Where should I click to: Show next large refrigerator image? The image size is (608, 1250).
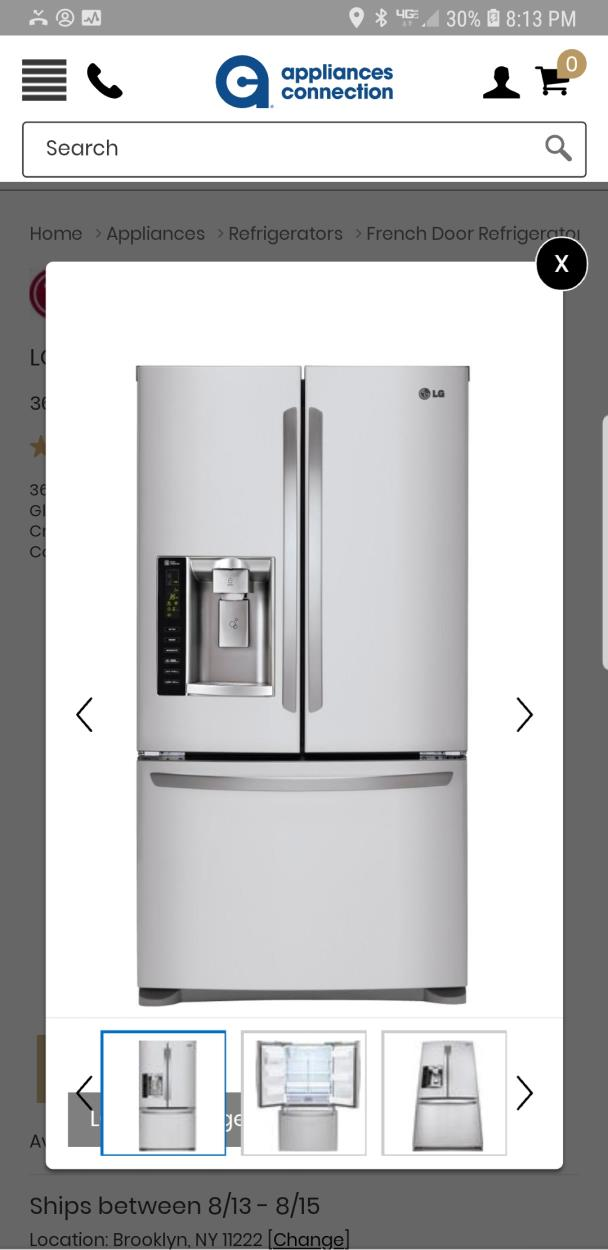tap(524, 714)
